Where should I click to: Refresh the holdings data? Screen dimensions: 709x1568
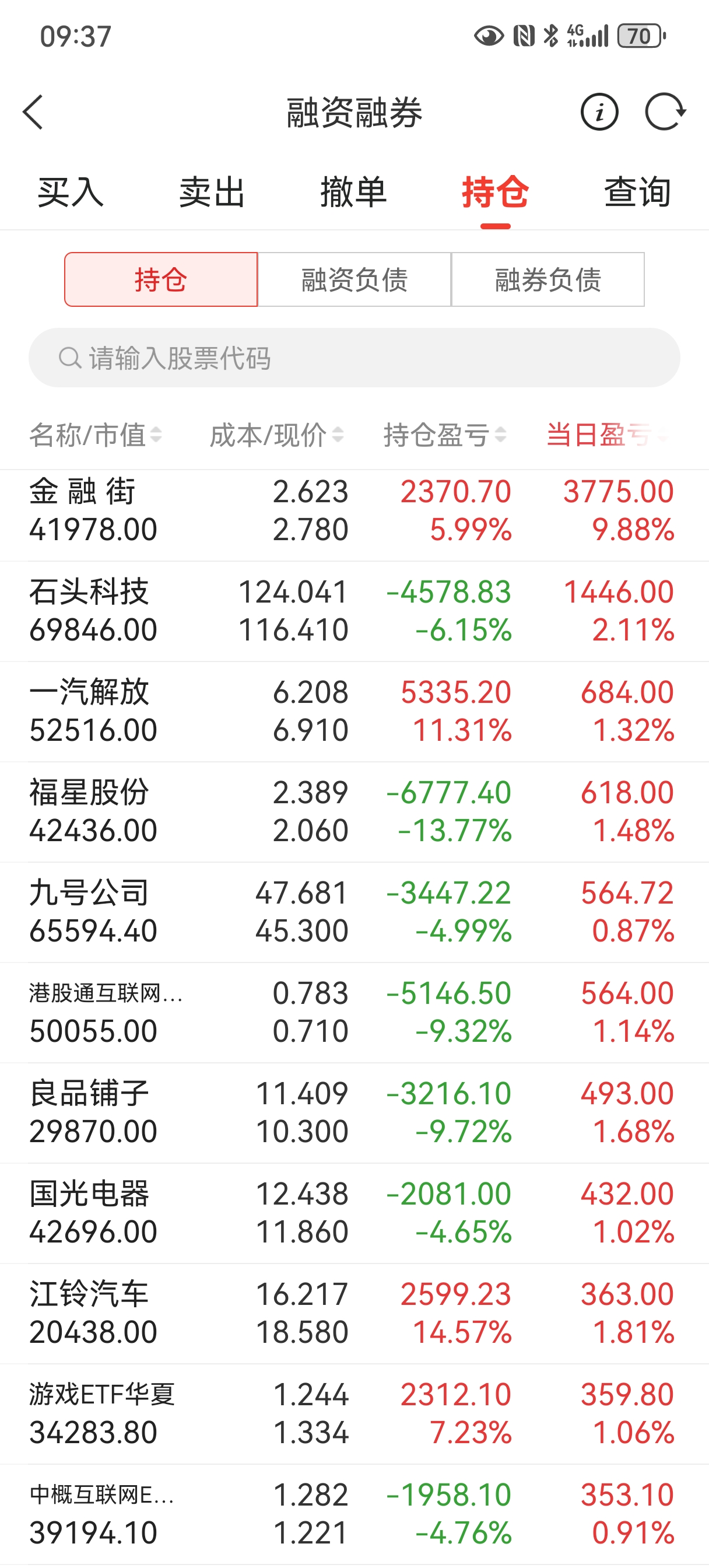(x=665, y=112)
